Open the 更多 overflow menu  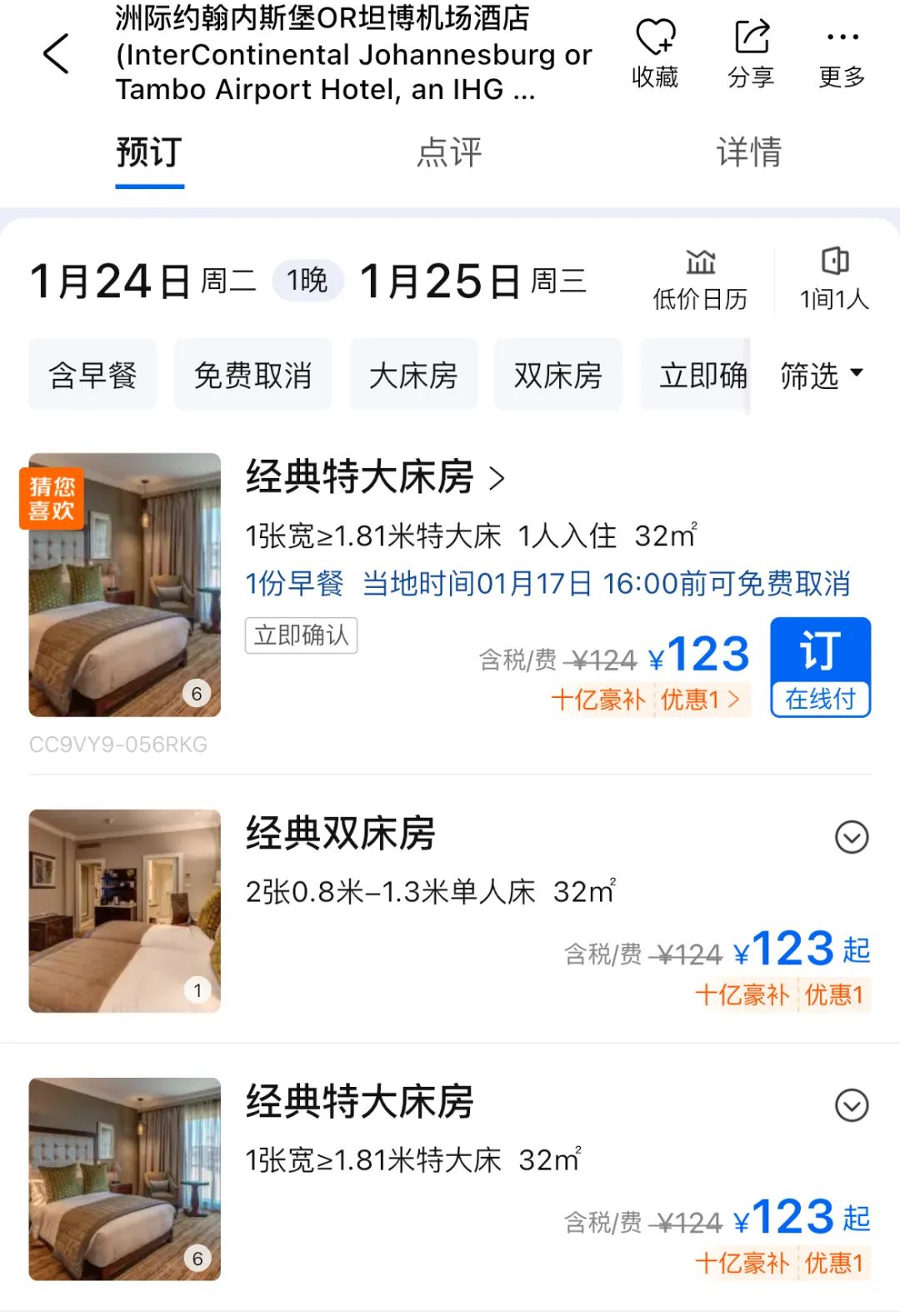click(x=842, y=53)
